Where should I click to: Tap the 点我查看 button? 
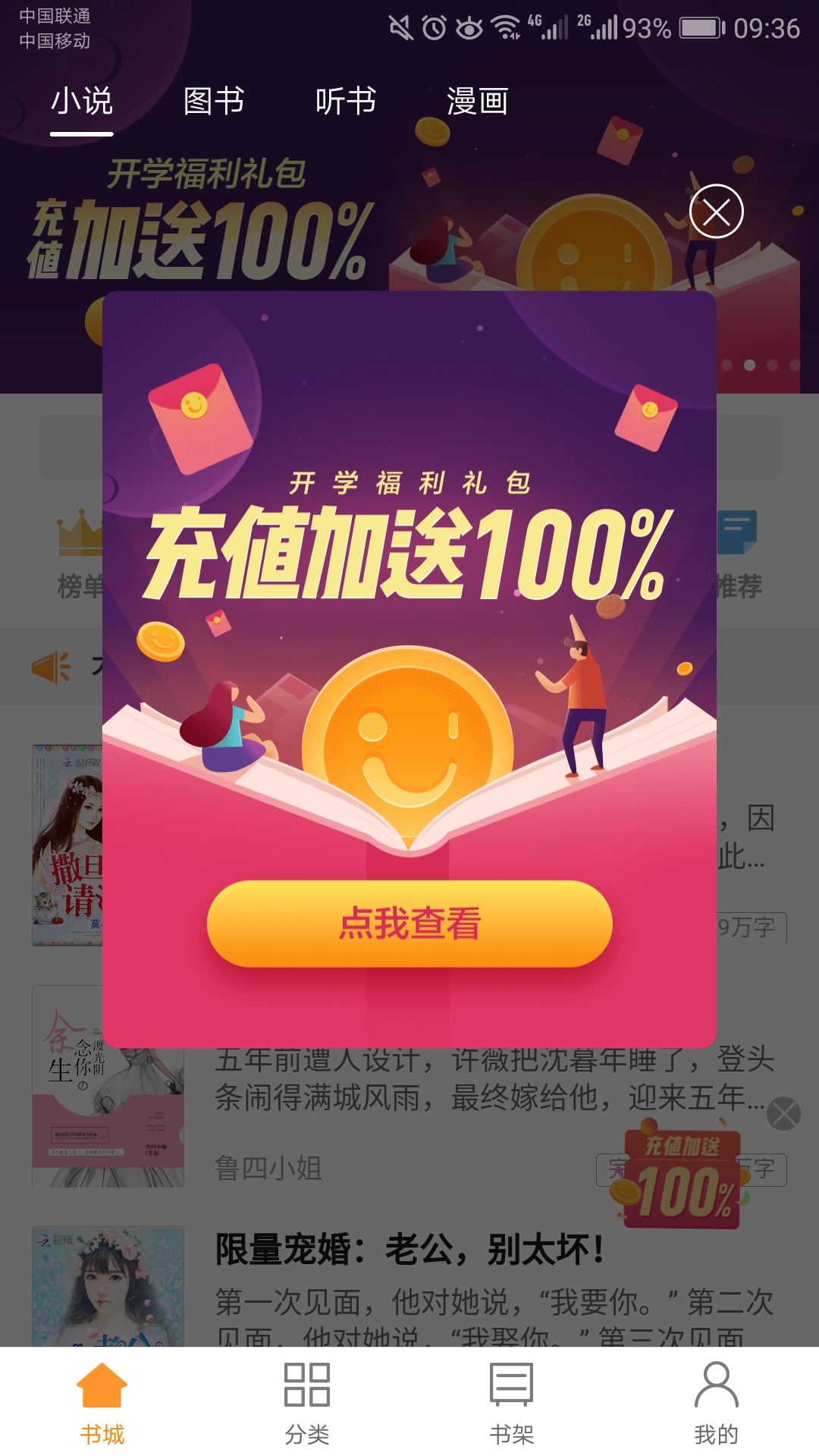[409, 923]
